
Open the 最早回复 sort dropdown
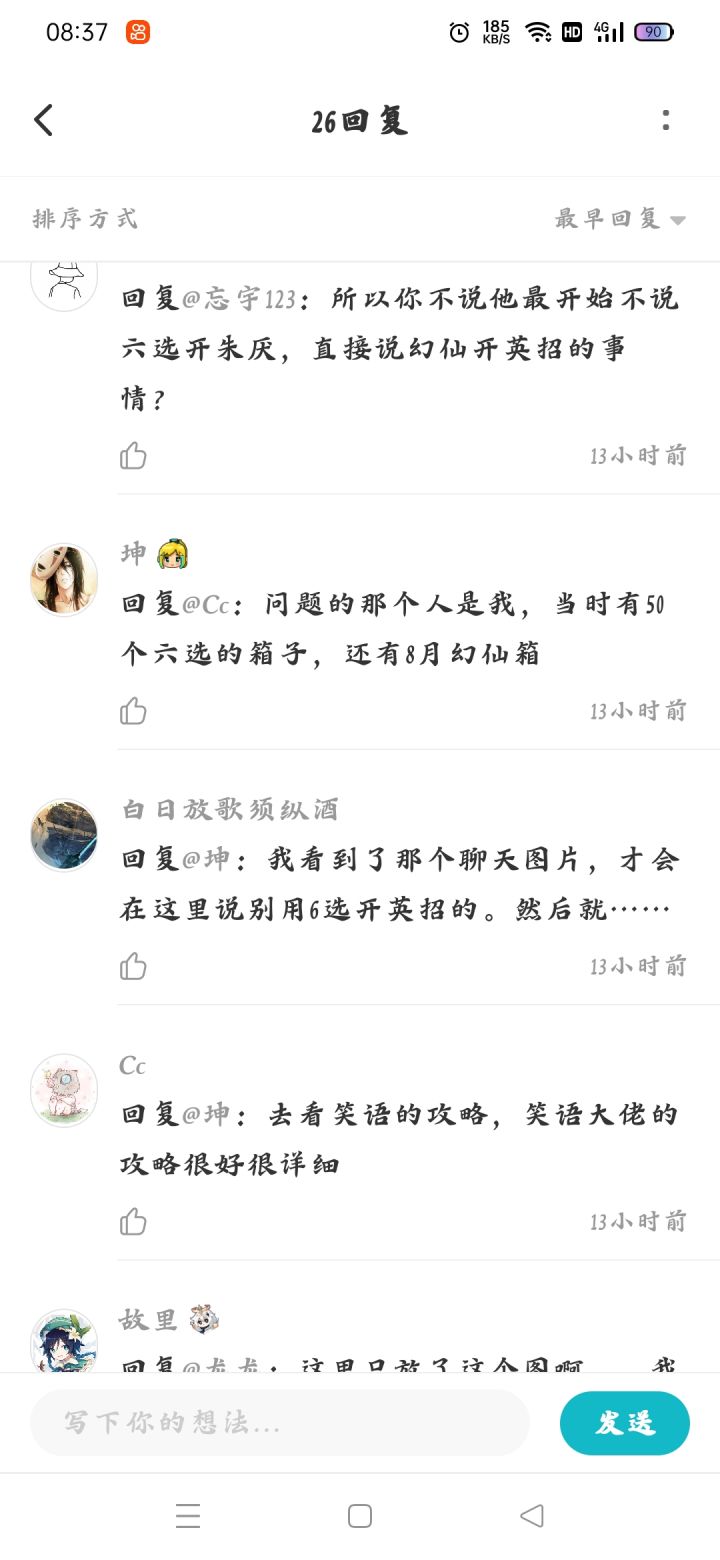click(x=620, y=219)
